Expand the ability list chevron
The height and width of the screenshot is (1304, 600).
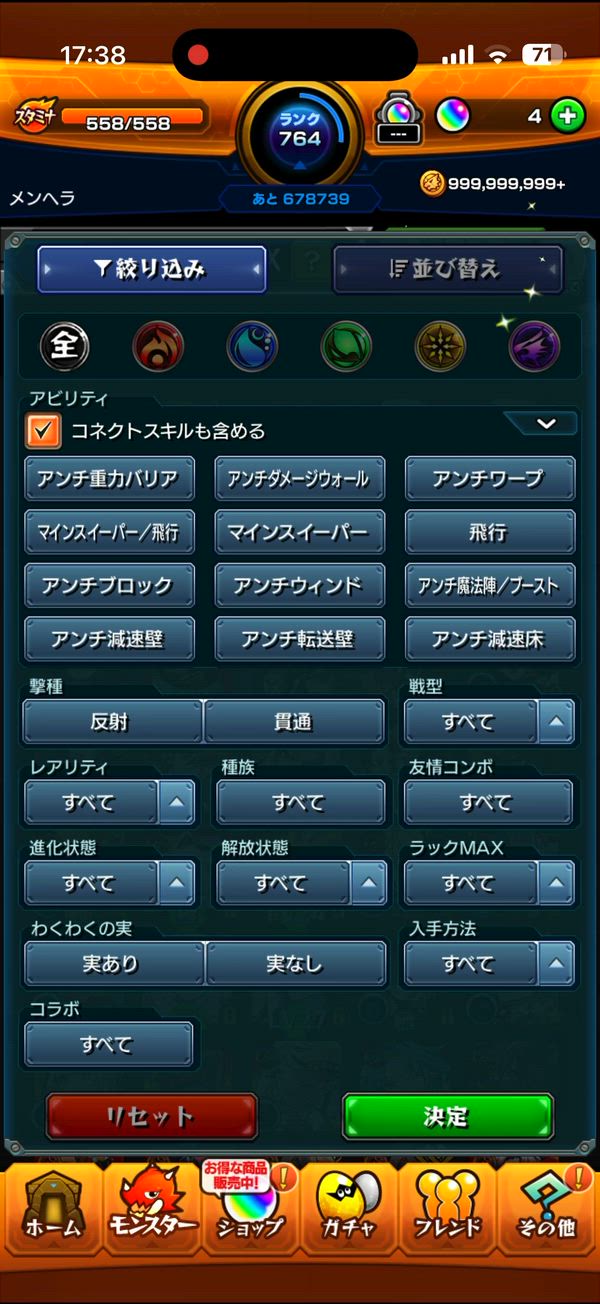click(545, 423)
